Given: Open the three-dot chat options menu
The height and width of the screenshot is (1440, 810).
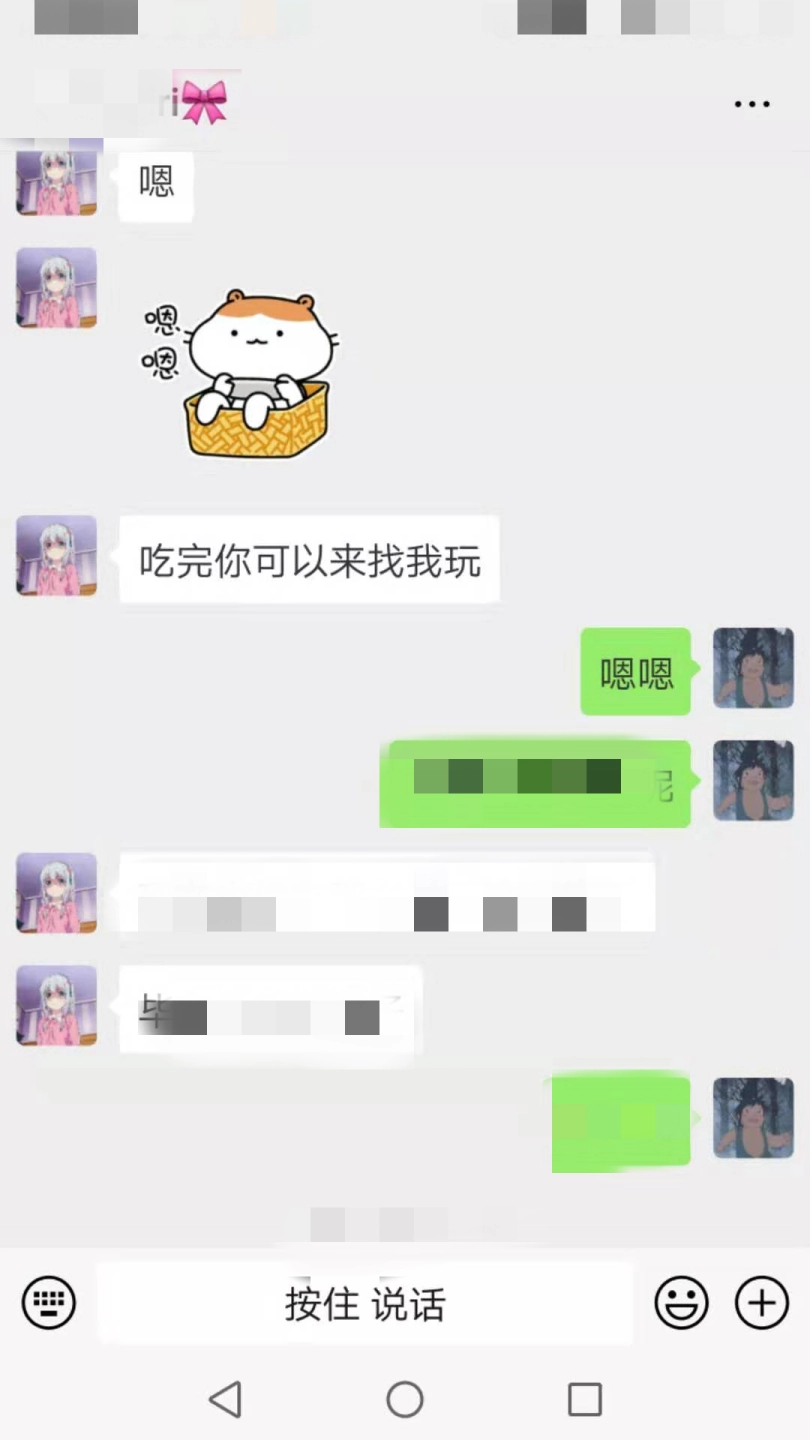Looking at the screenshot, I should coord(752,104).
